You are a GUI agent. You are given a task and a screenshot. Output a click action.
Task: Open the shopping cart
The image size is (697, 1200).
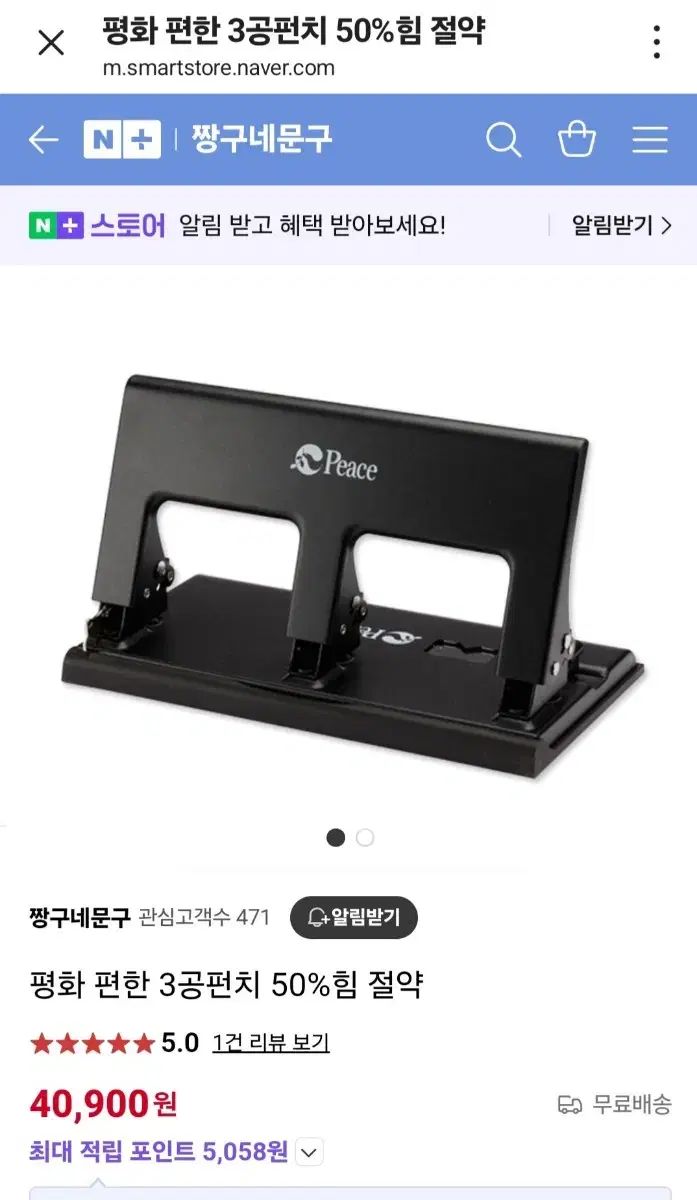(x=577, y=139)
